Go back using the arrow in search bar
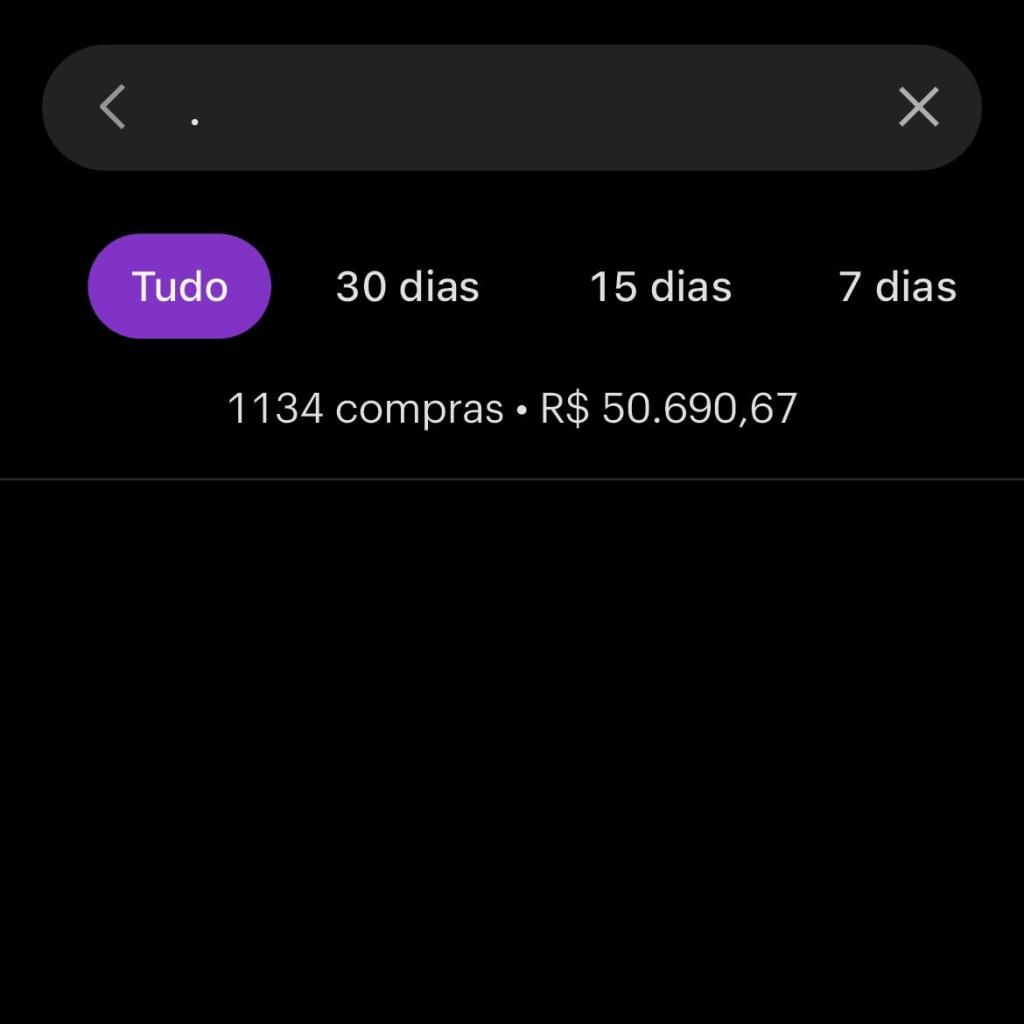 pos(113,107)
